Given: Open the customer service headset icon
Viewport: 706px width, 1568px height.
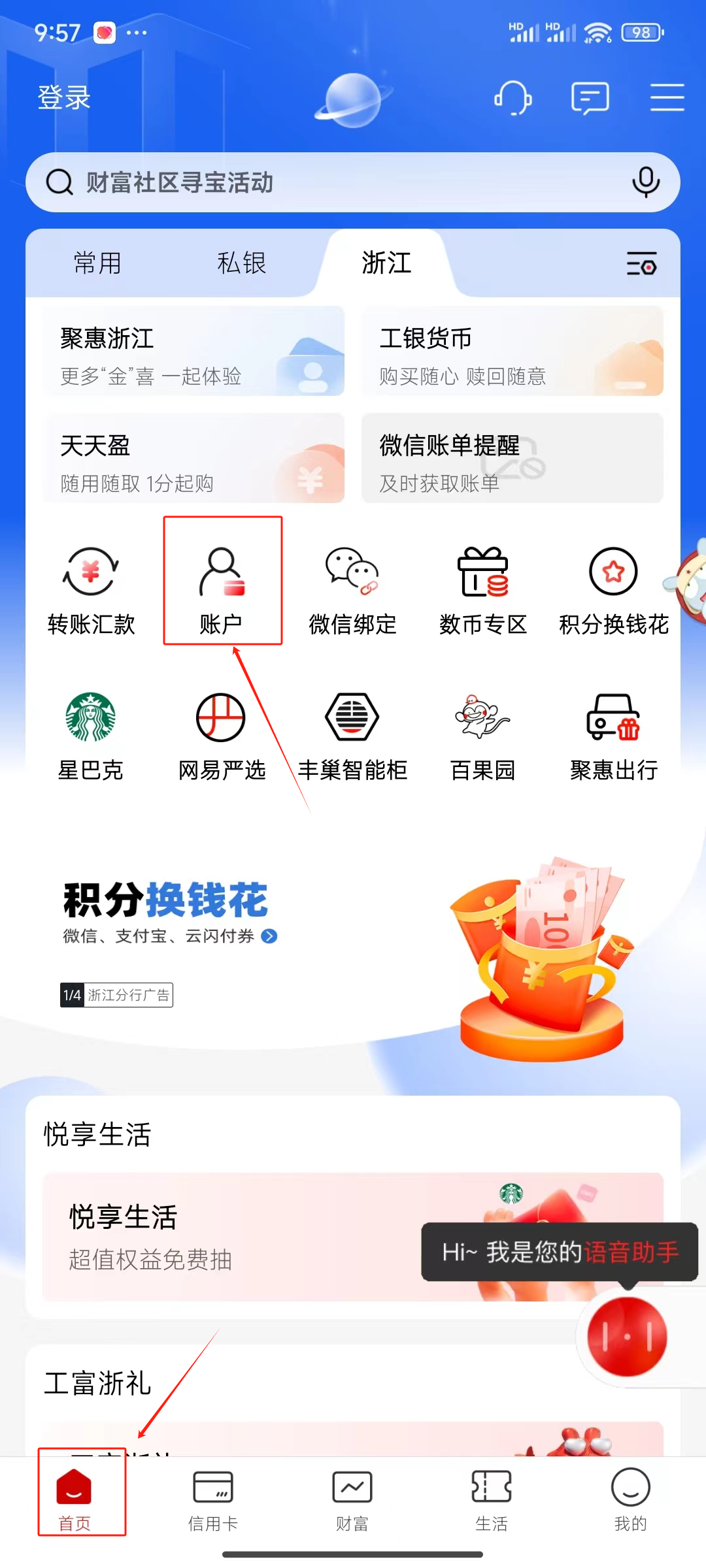Looking at the screenshot, I should [513, 98].
